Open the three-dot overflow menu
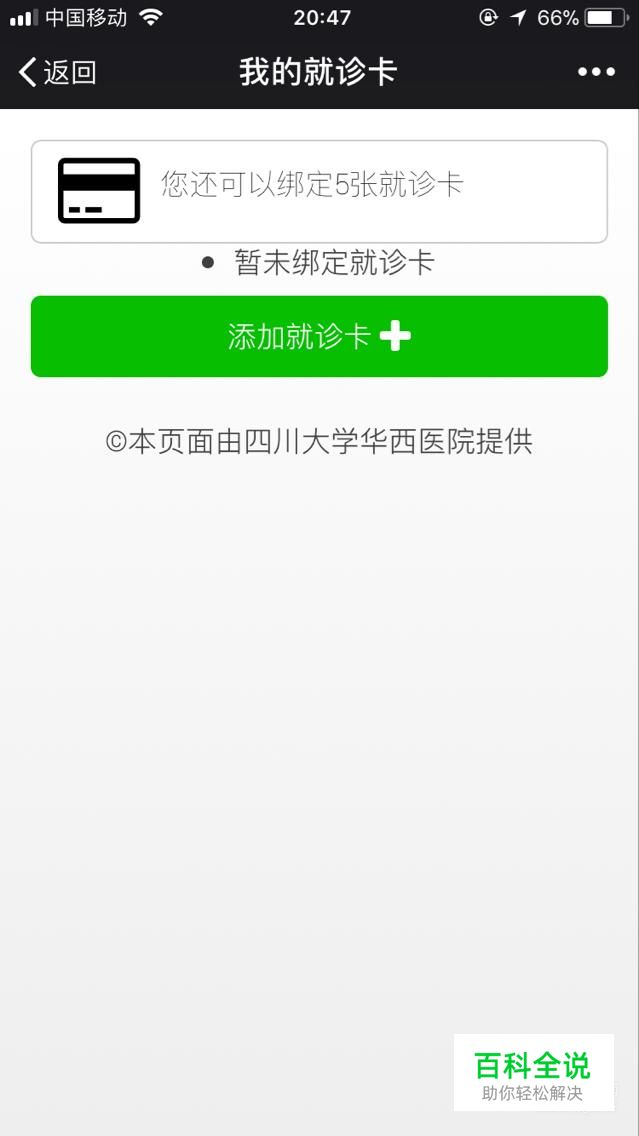The width and height of the screenshot is (639, 1136). (x=596, y=72)
